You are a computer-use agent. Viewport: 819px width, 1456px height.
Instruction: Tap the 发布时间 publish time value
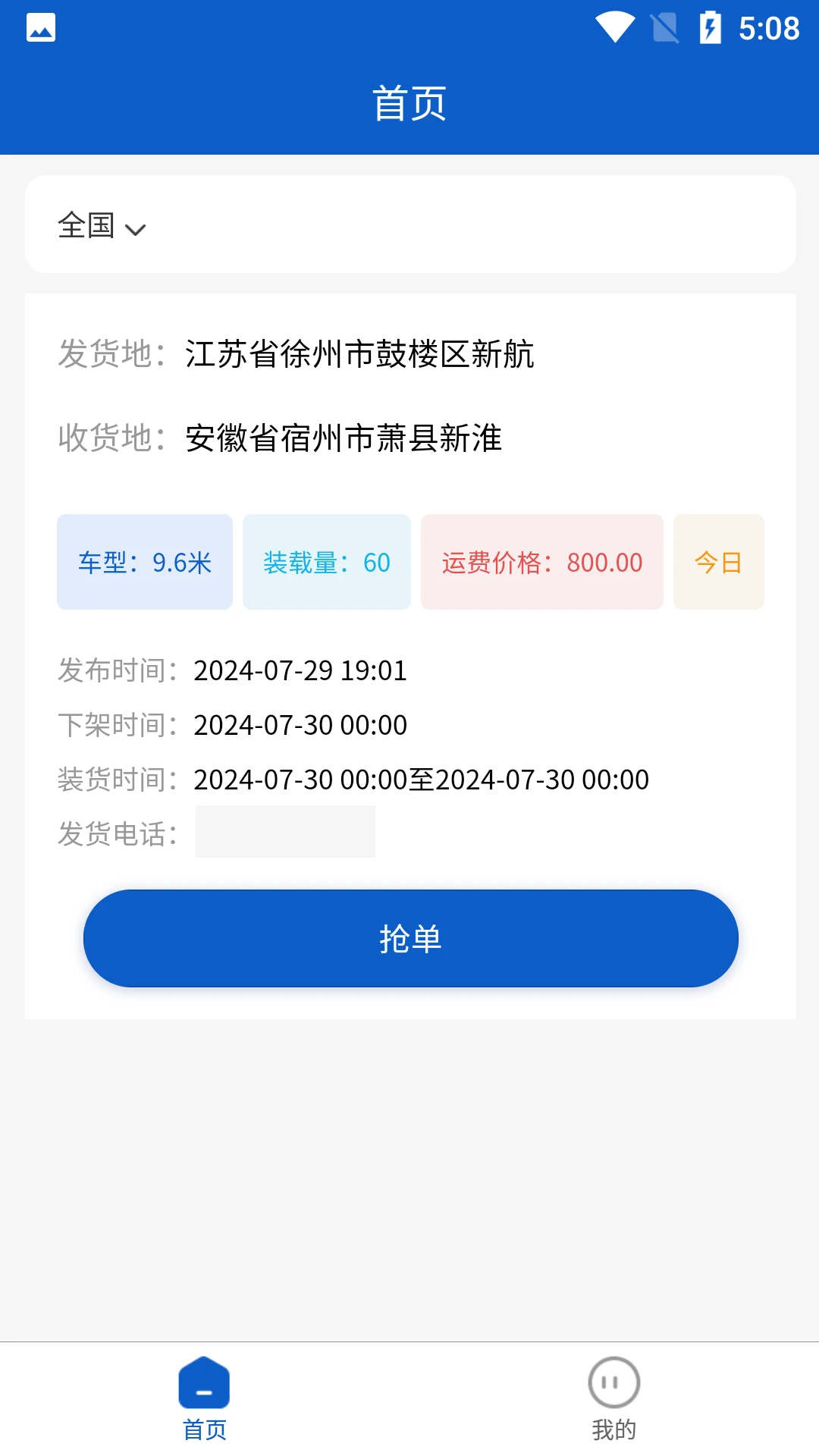point(300,671)
